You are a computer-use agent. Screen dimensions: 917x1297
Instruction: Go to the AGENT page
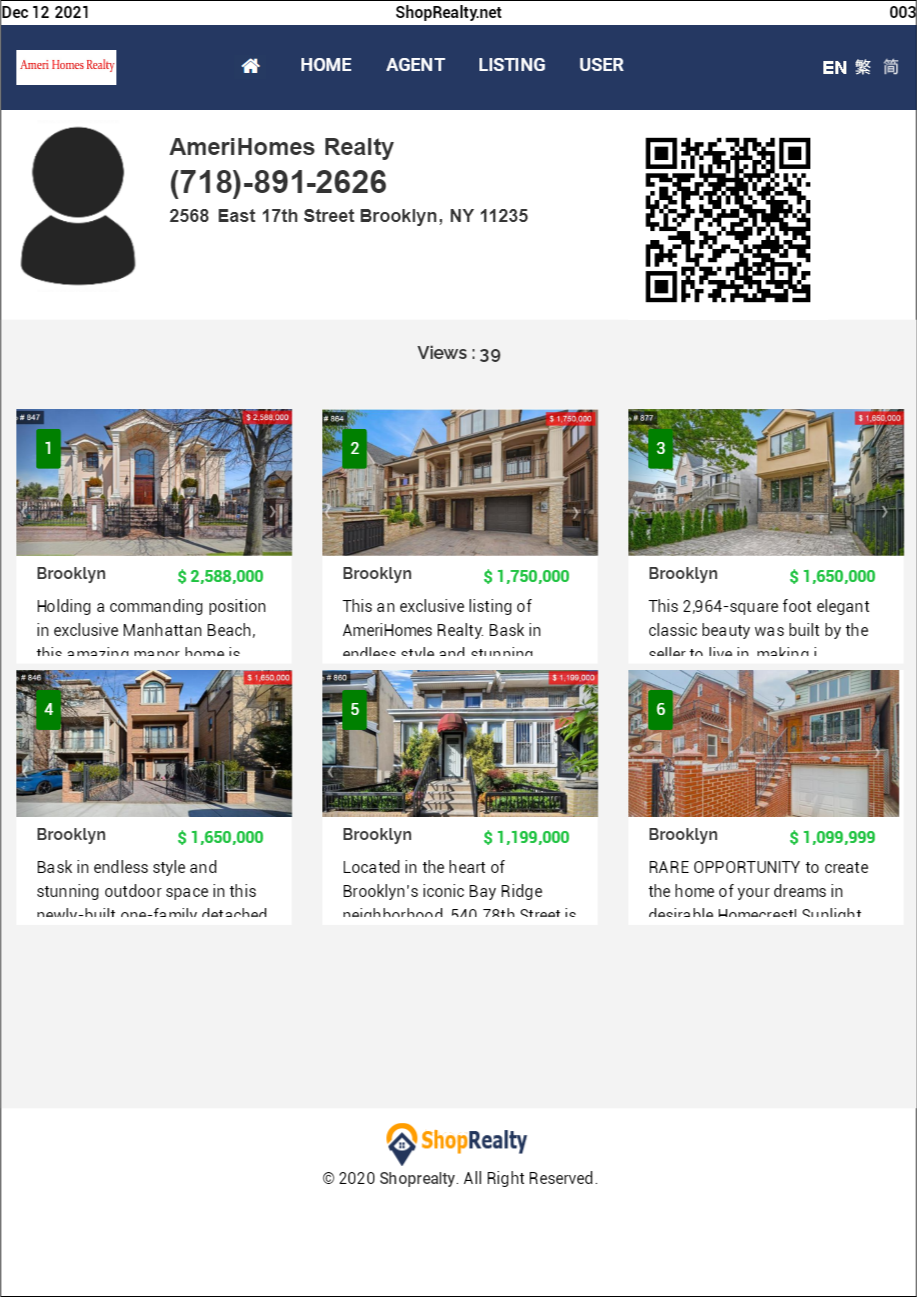(415, 65)
